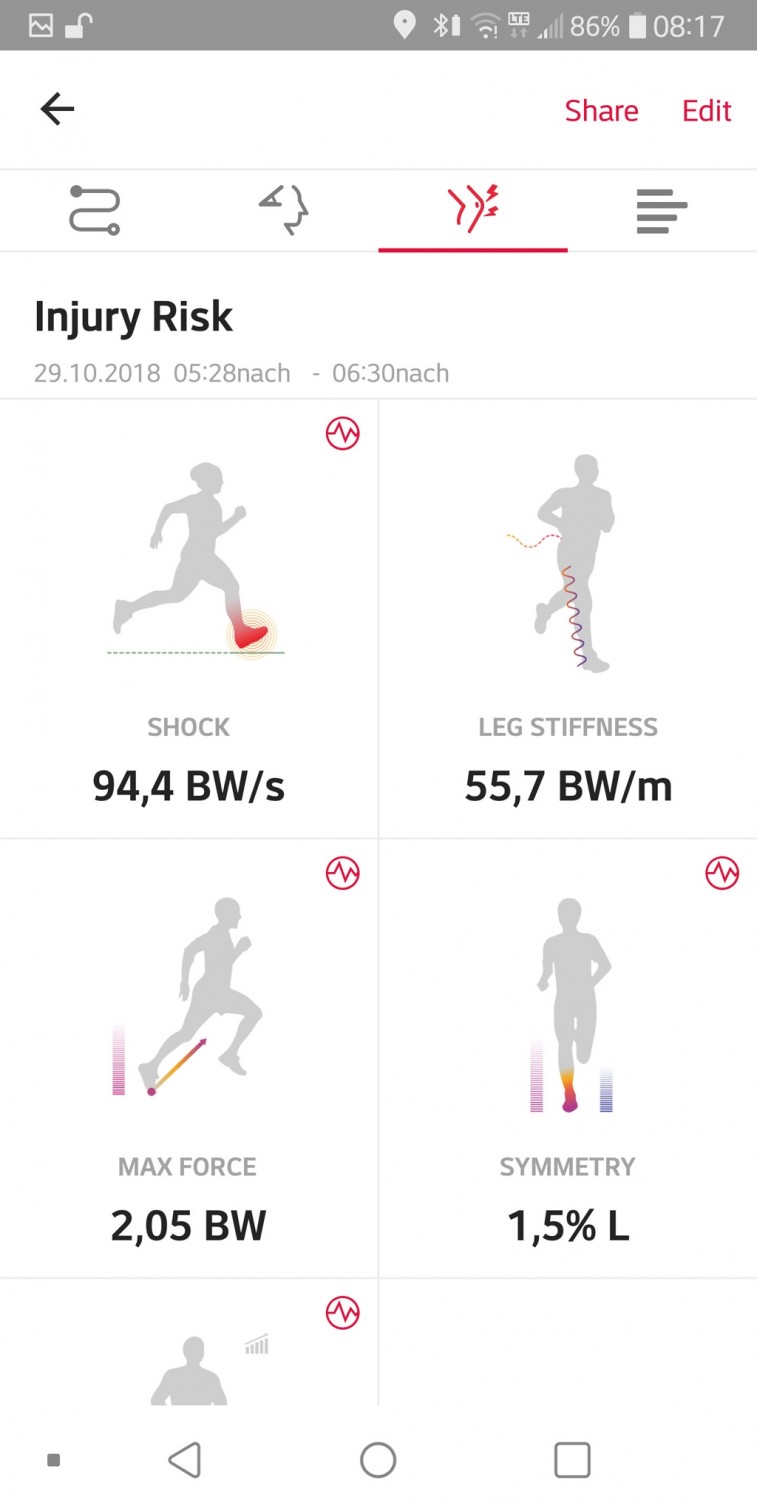The height and width of the screenshot is (1500, 757).
Task: Go back using the top arrow
Action: pyautogui.click(x=57, y=109)
